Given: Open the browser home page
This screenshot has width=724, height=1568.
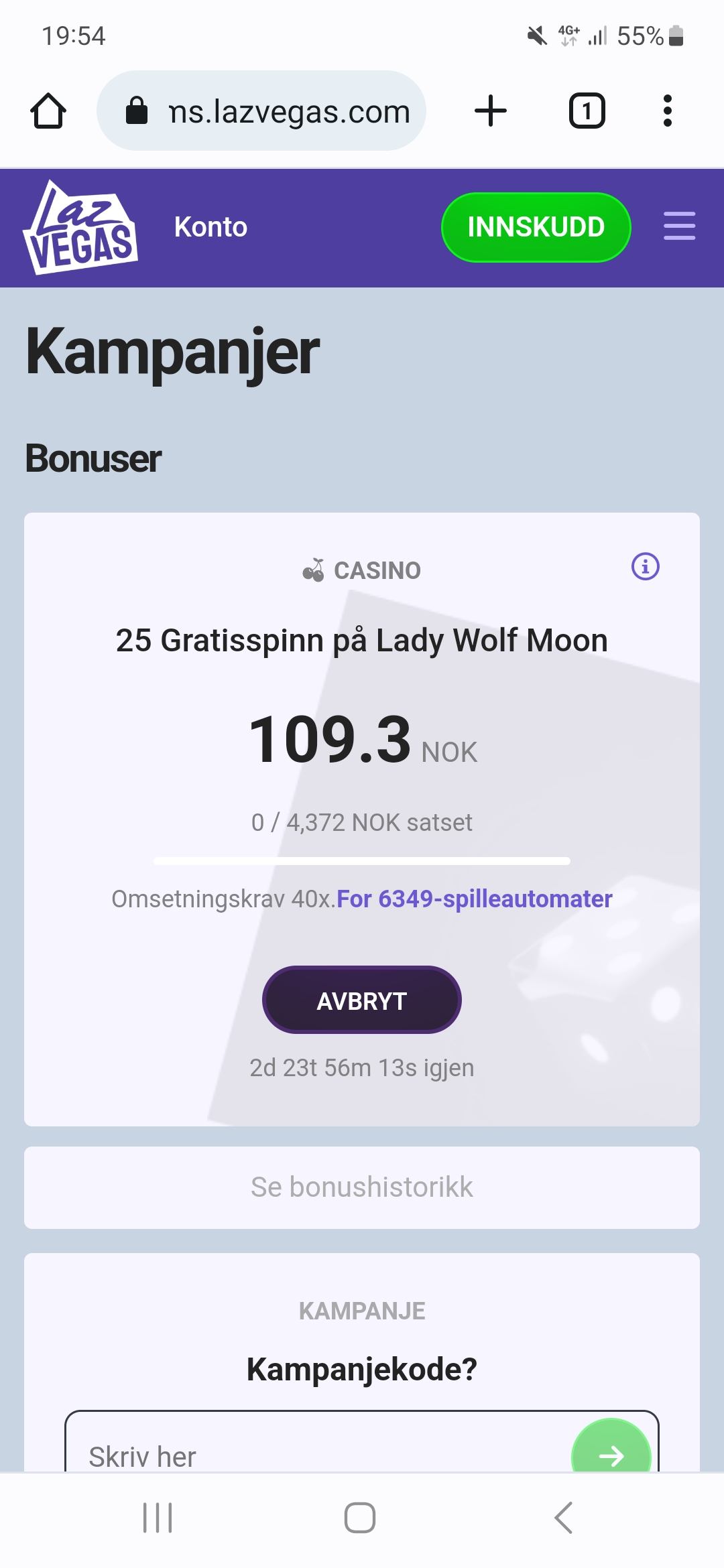Looking at the screenshot, I should tap(48, 111).
